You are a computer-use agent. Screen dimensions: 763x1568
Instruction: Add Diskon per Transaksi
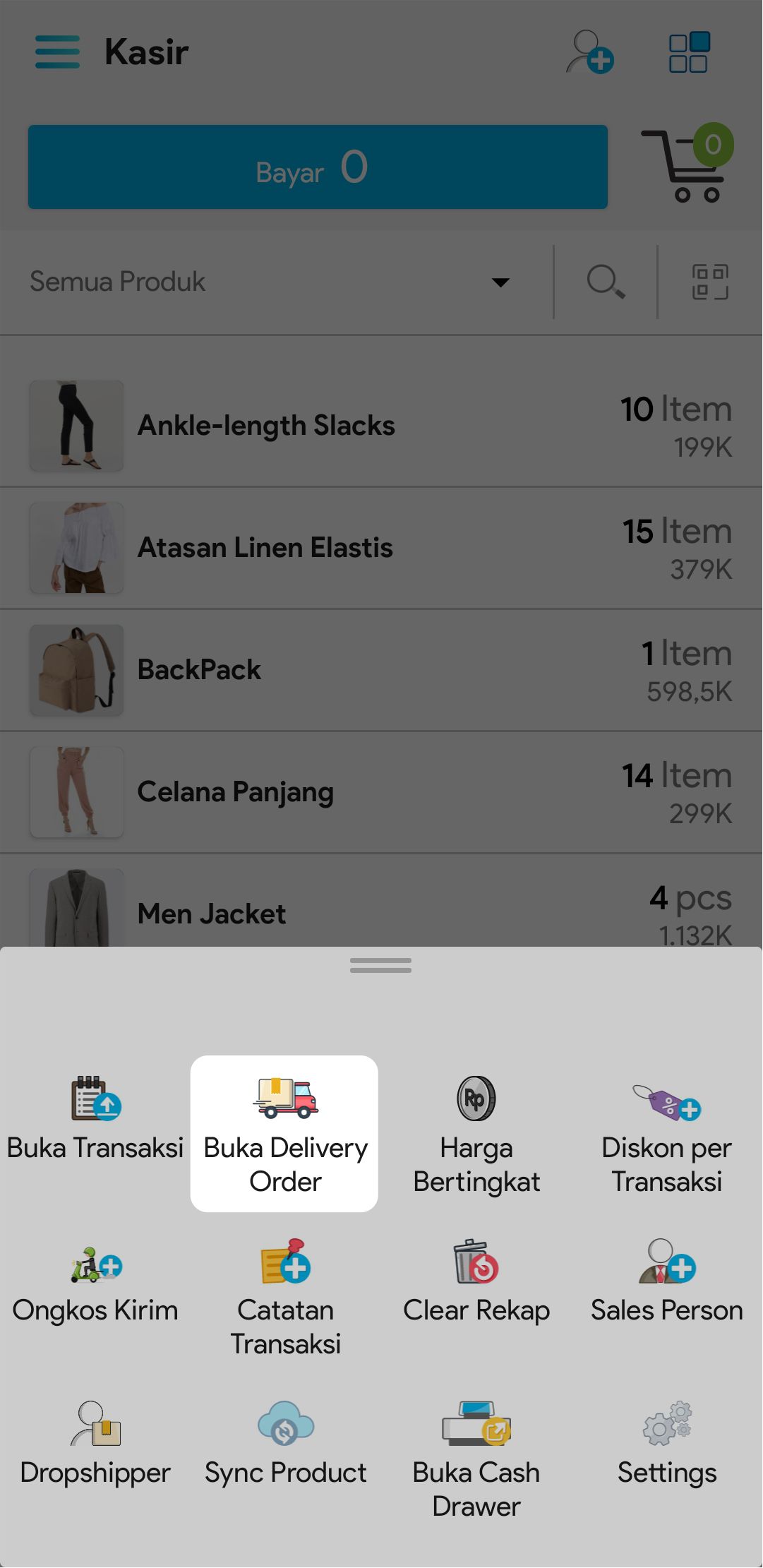tap(666, 1133)
